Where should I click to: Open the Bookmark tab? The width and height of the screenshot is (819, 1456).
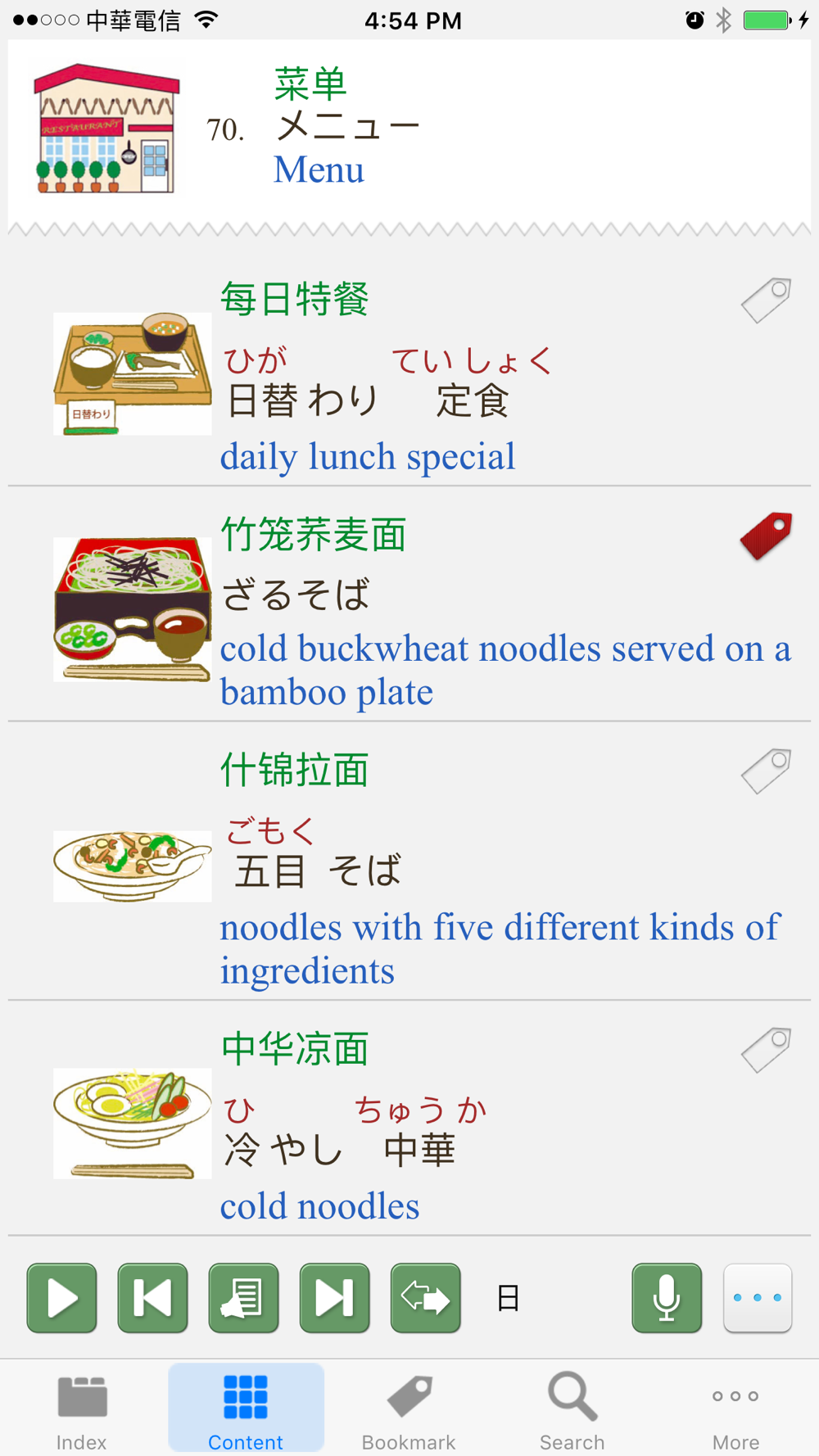coord(409,1410)
